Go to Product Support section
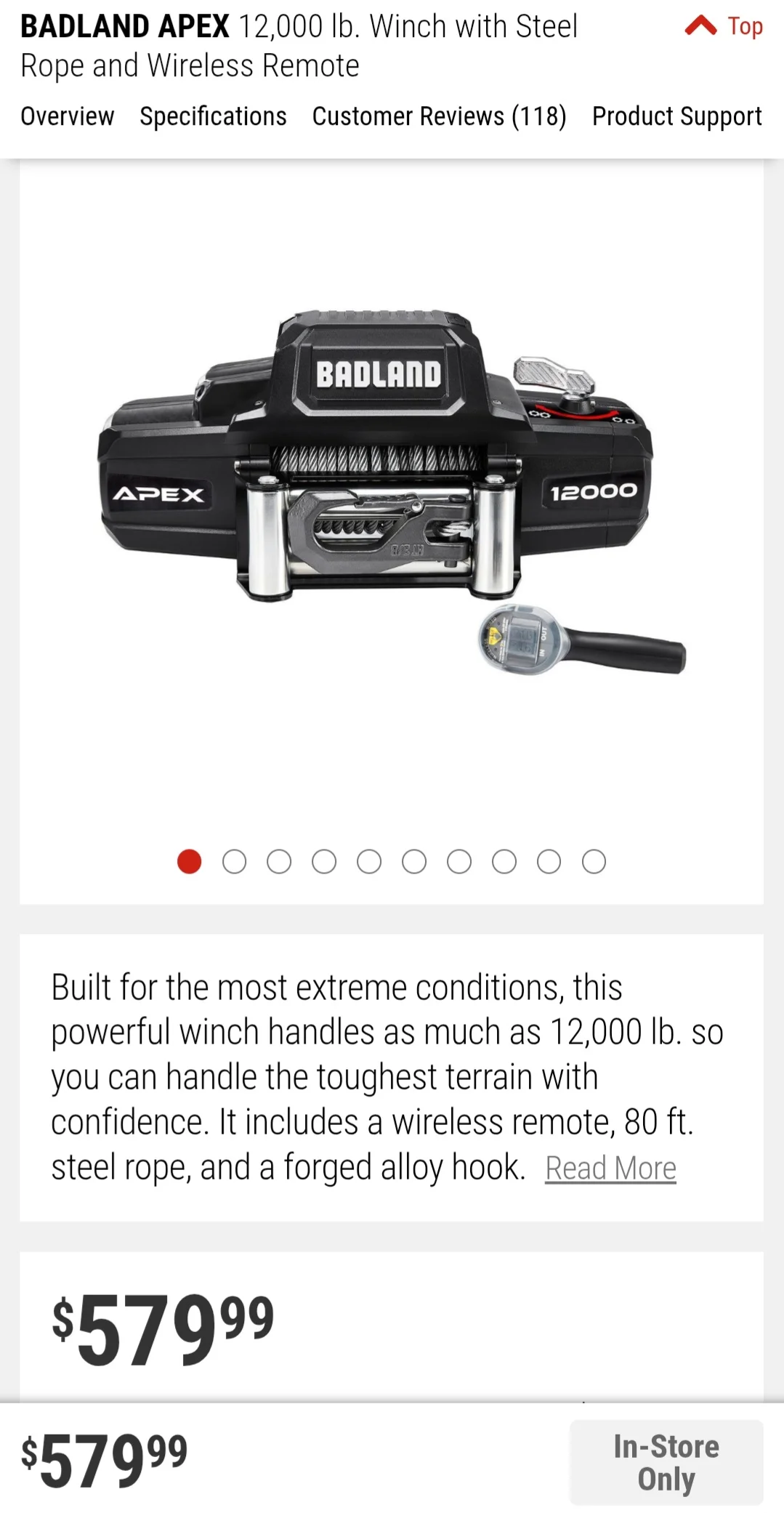Image resolution: width=784 pixels, height=1513 pixels. (x=676, y=116)
